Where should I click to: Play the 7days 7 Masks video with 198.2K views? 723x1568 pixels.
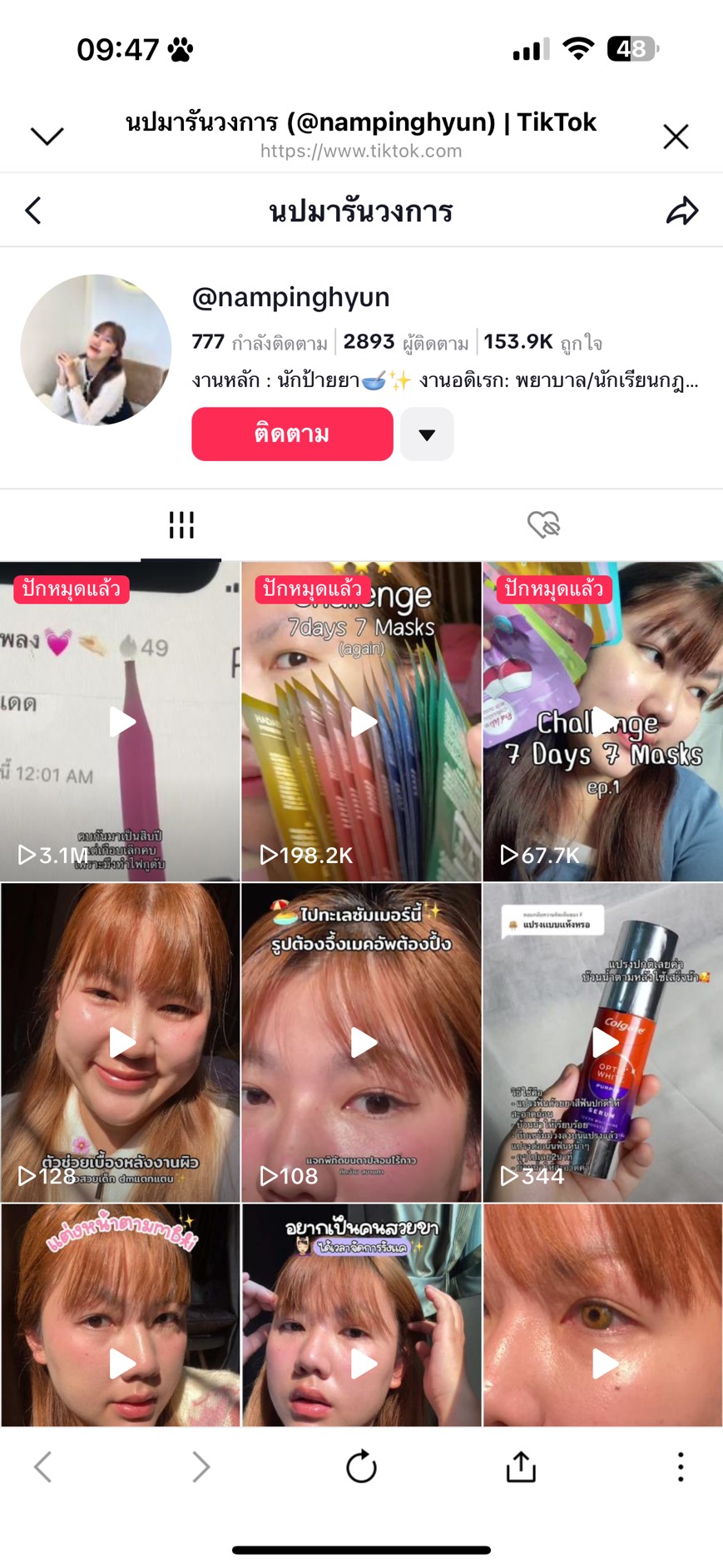click(x=361, y=722)
